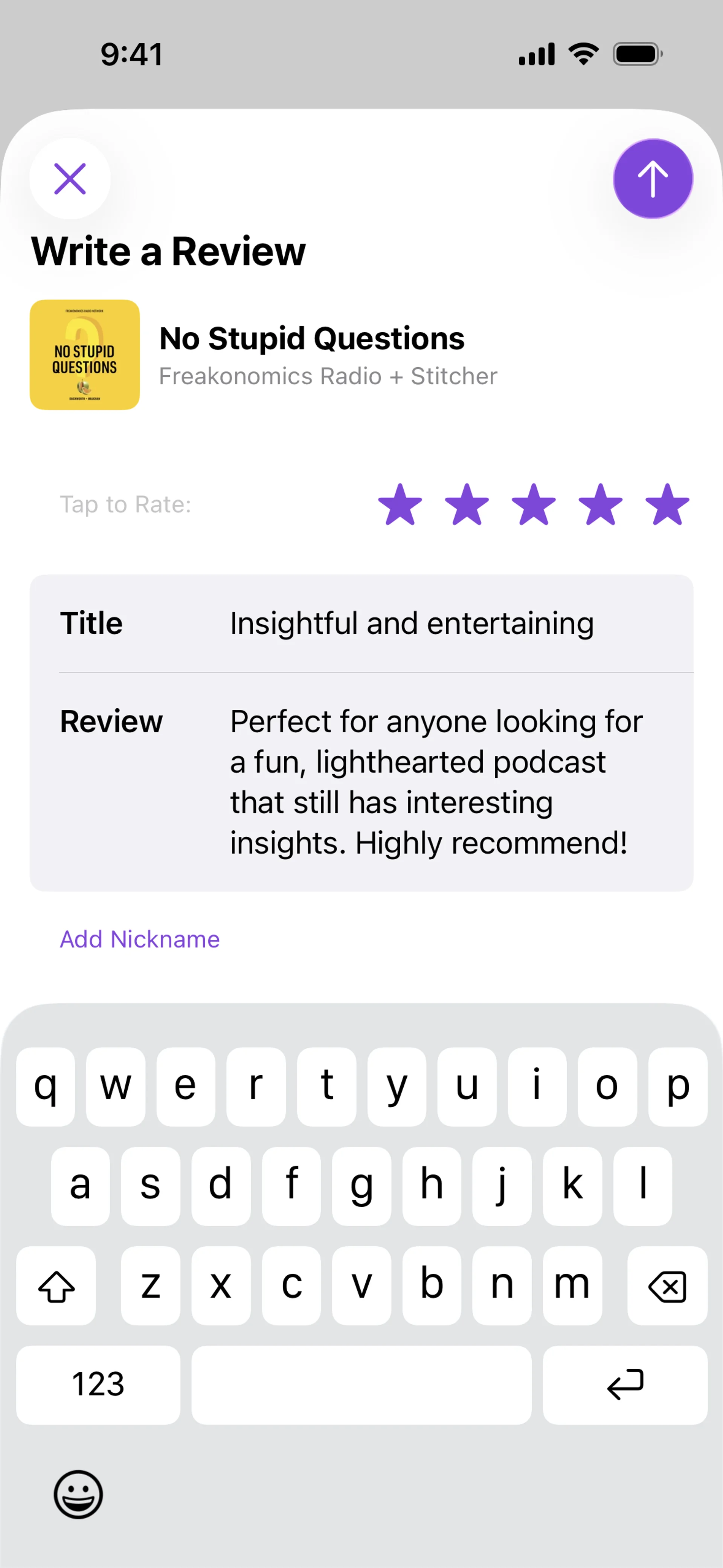Tap the space bar
Screen dimensions: 723x1568
[x=361, y=1384]
